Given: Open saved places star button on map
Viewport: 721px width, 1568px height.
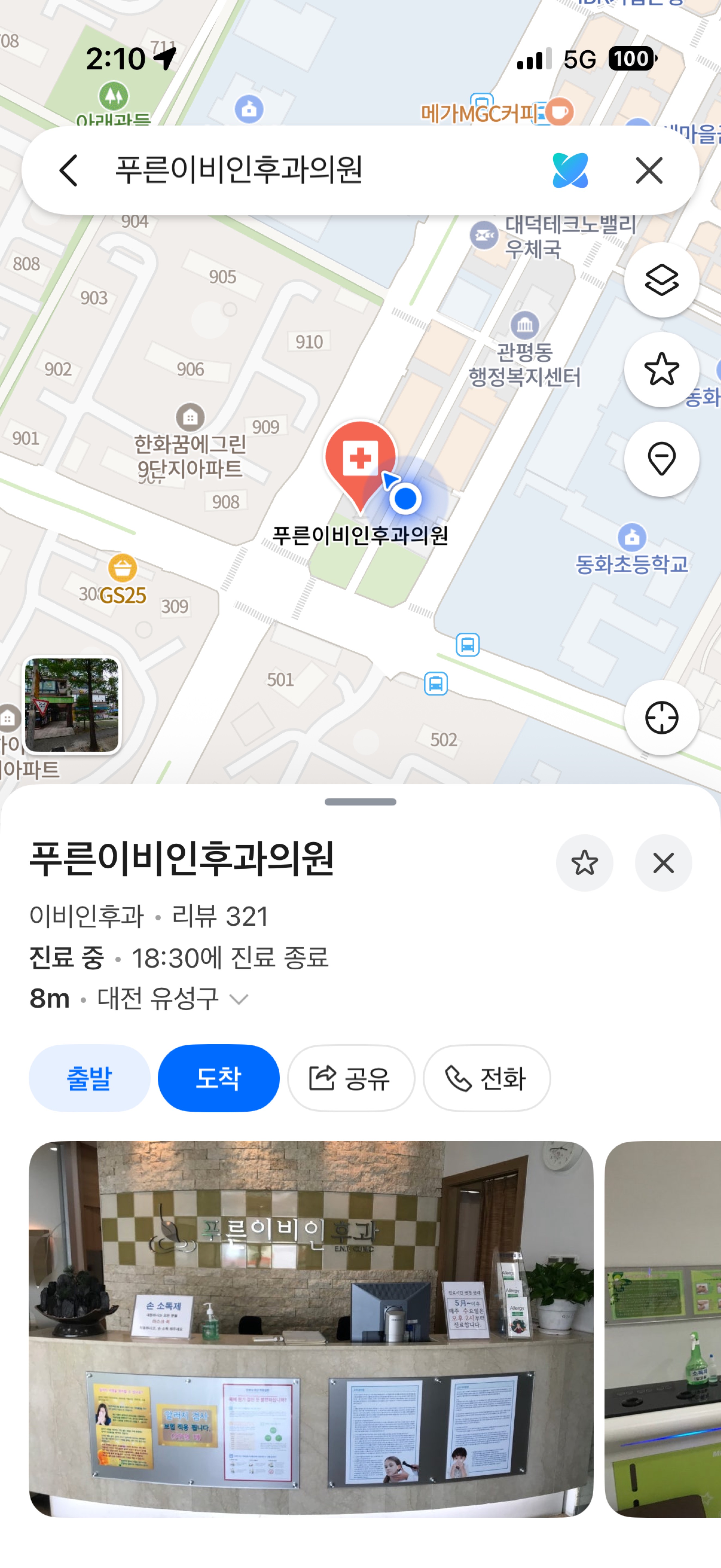Looking at the screenshot, I should 661,369.
